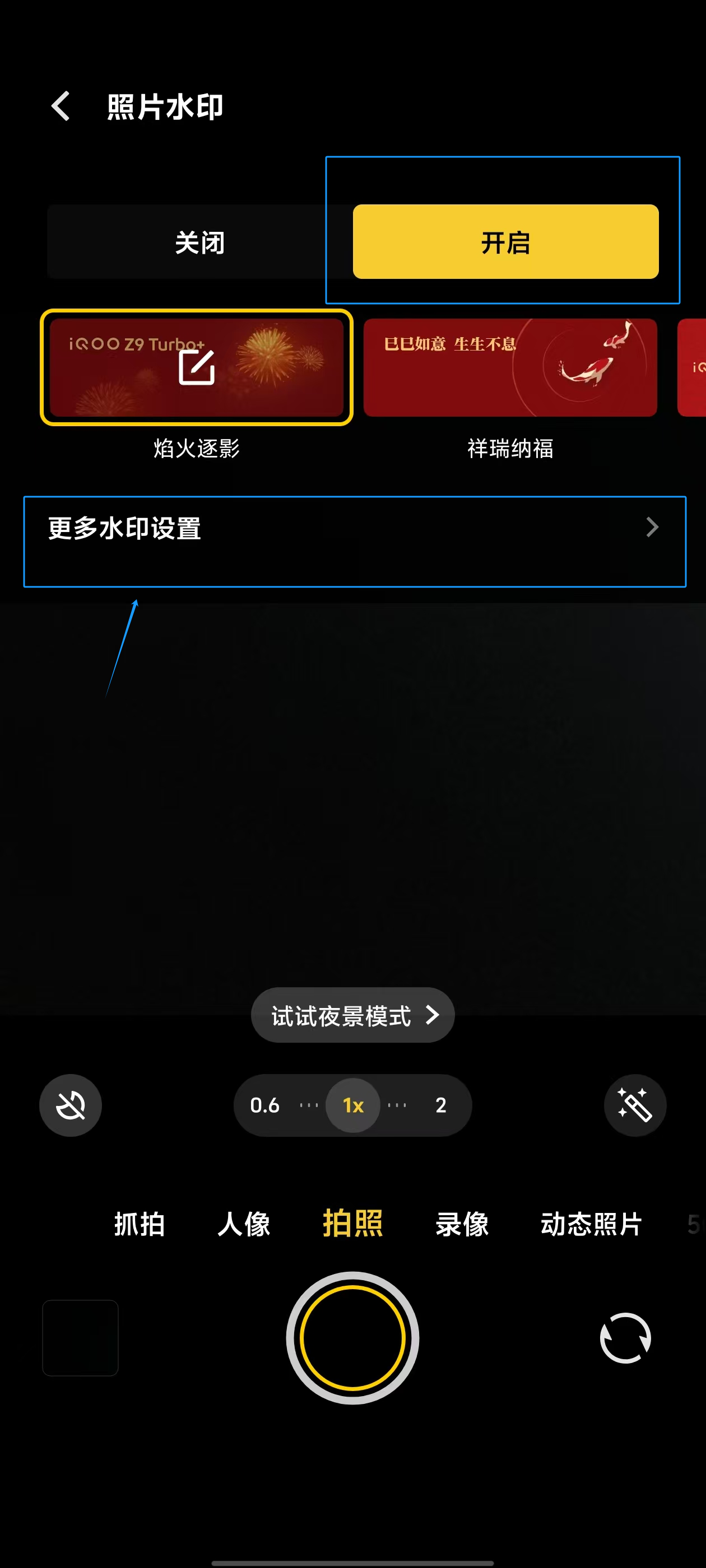
Task: Switch to 录像 mode
Action: tap(462, 1224)
